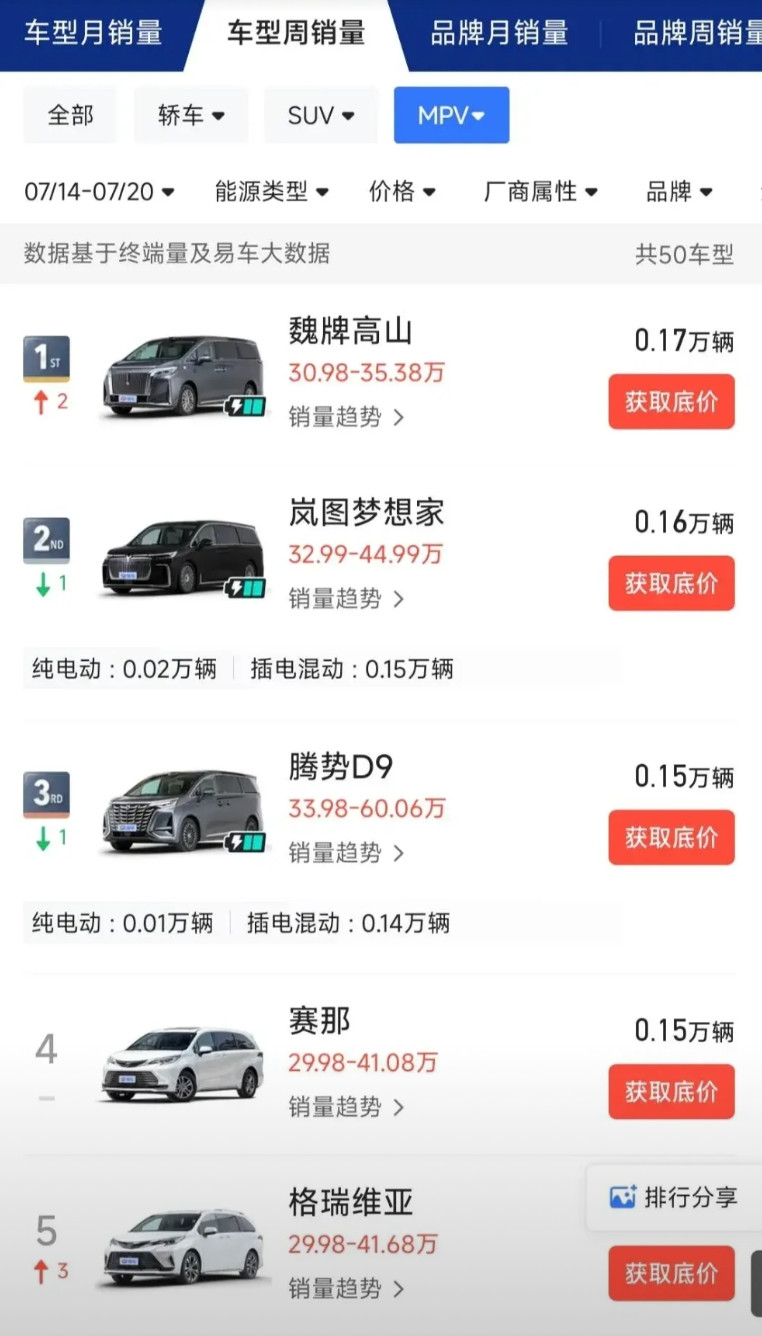
Task: Switch to the 车型月销量 tab
Action: click(92, 33)
